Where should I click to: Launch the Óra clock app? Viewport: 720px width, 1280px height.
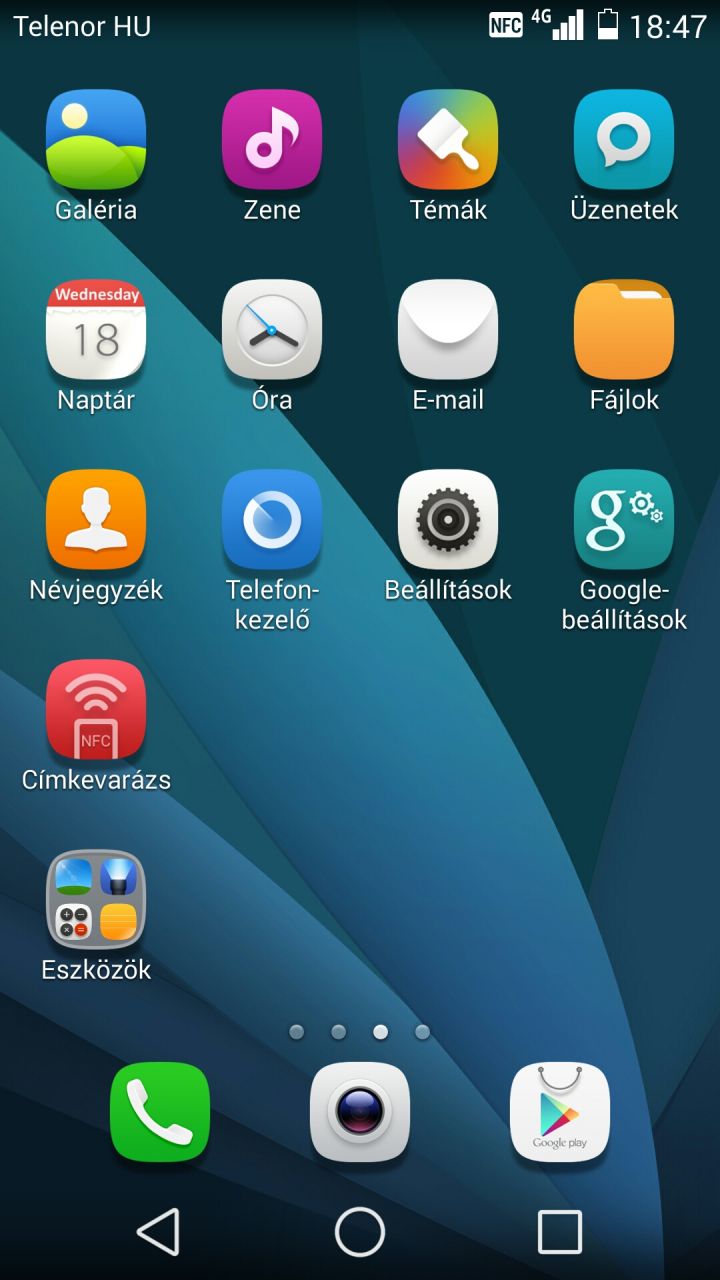(272, 330)
